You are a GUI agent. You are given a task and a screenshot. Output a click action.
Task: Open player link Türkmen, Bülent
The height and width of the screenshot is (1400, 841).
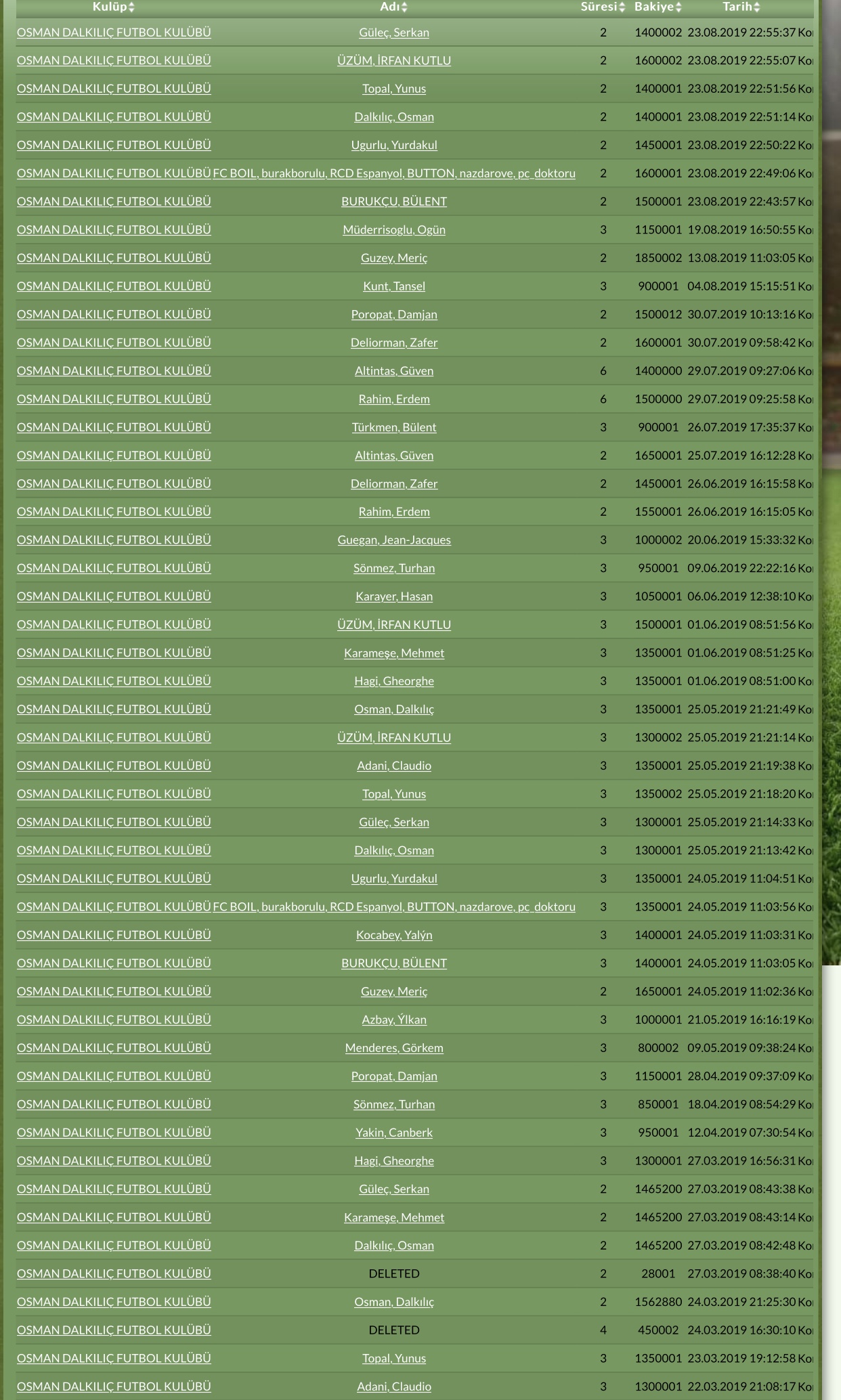[x=394, y=427]
